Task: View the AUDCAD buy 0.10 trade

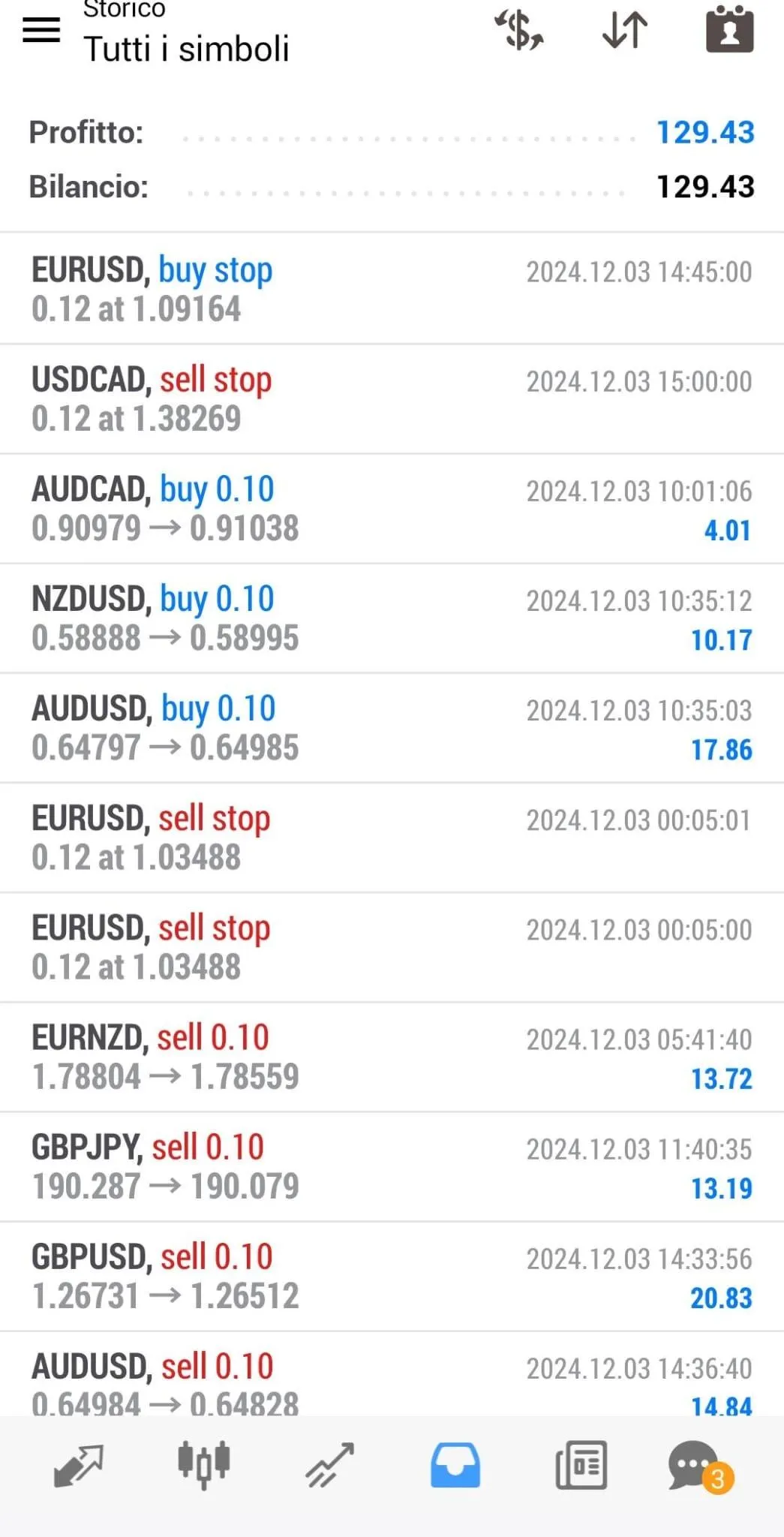Action: coord(392,509)
